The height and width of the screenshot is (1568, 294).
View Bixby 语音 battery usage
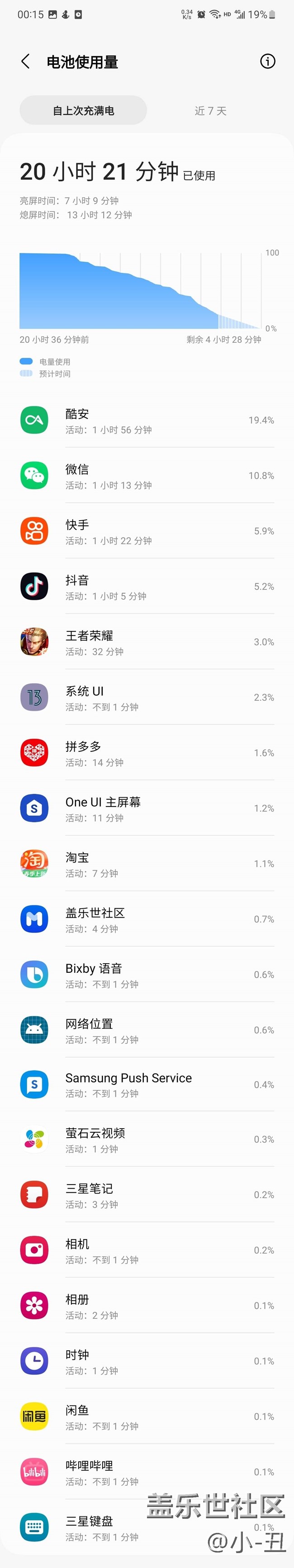coord(147,975)
